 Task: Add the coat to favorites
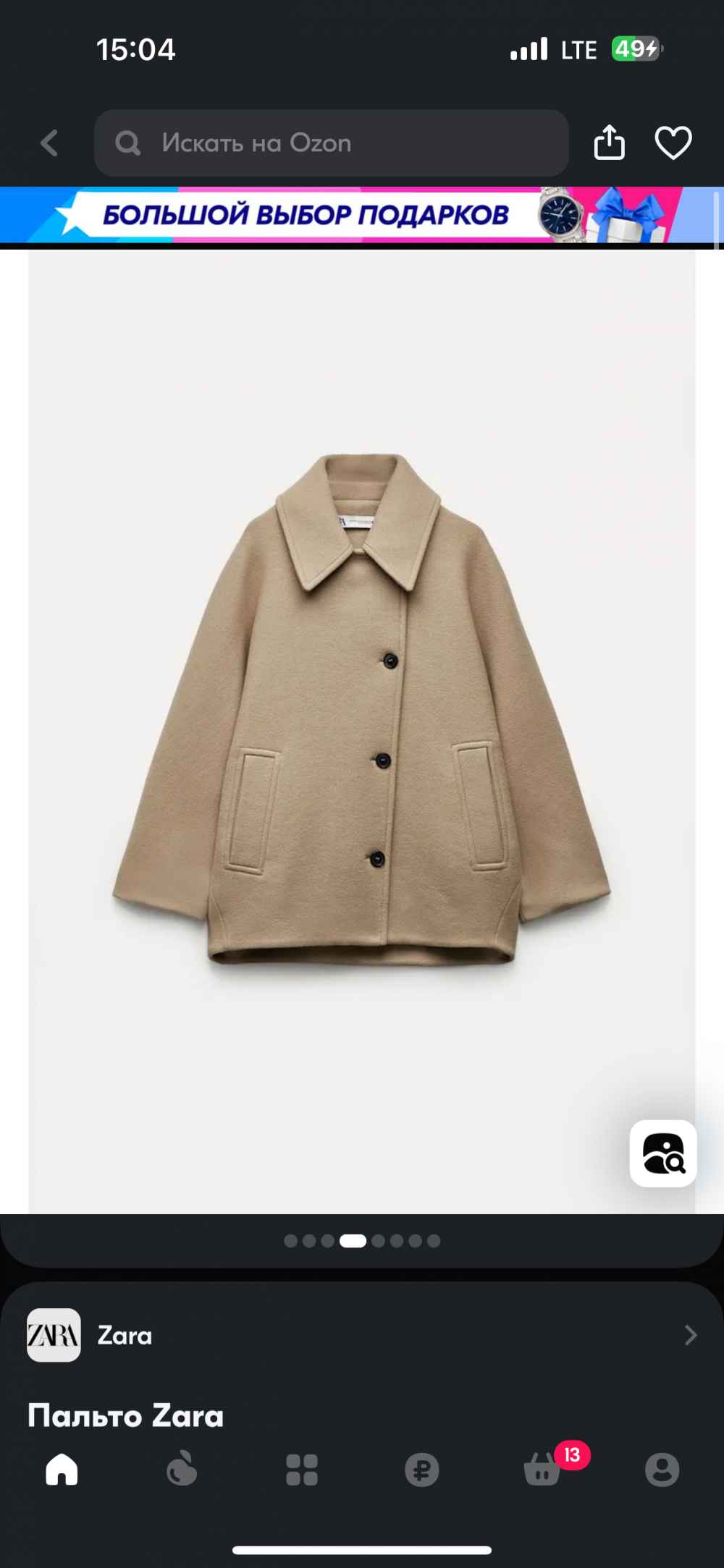(x=673, y=143)
